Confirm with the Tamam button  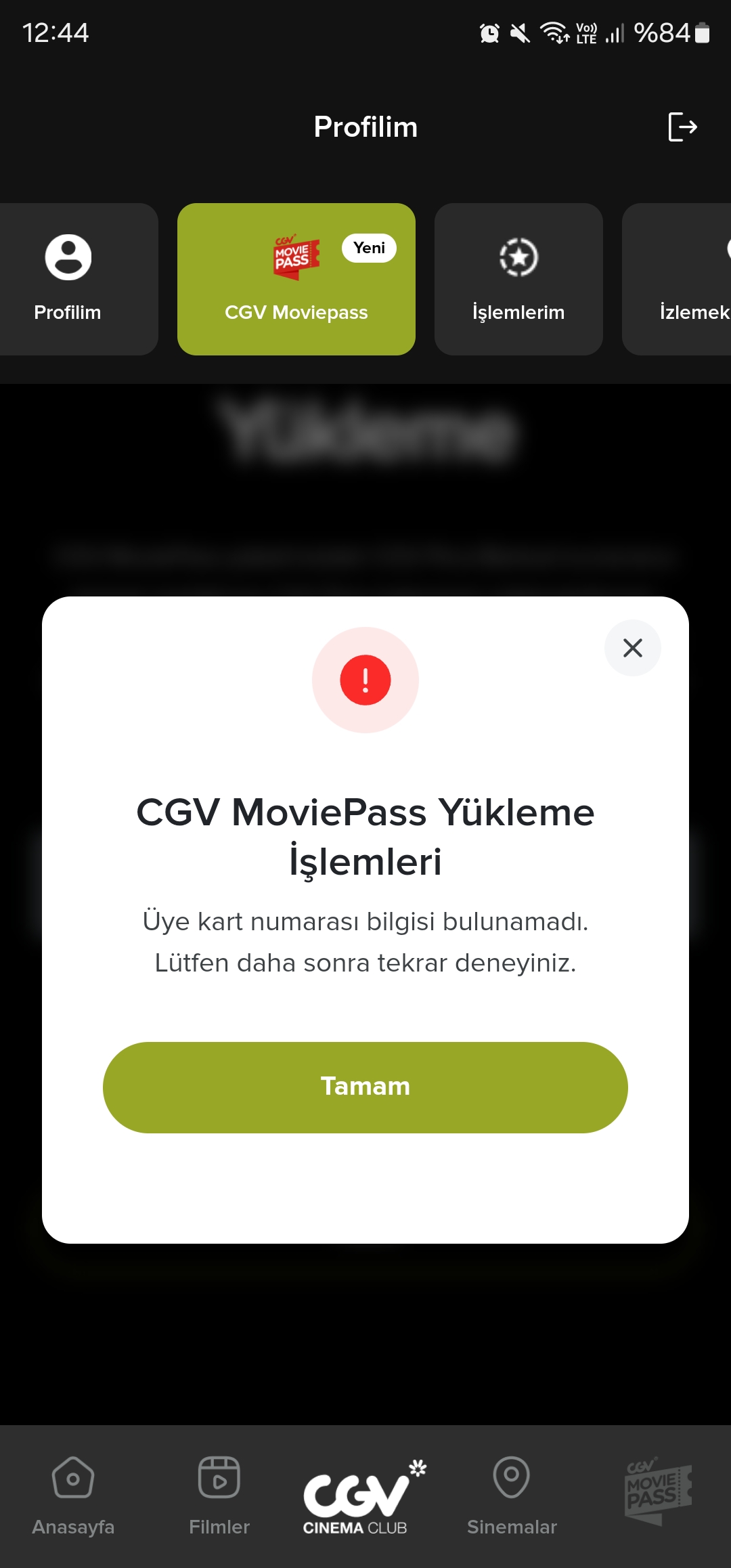(365, 1087)
